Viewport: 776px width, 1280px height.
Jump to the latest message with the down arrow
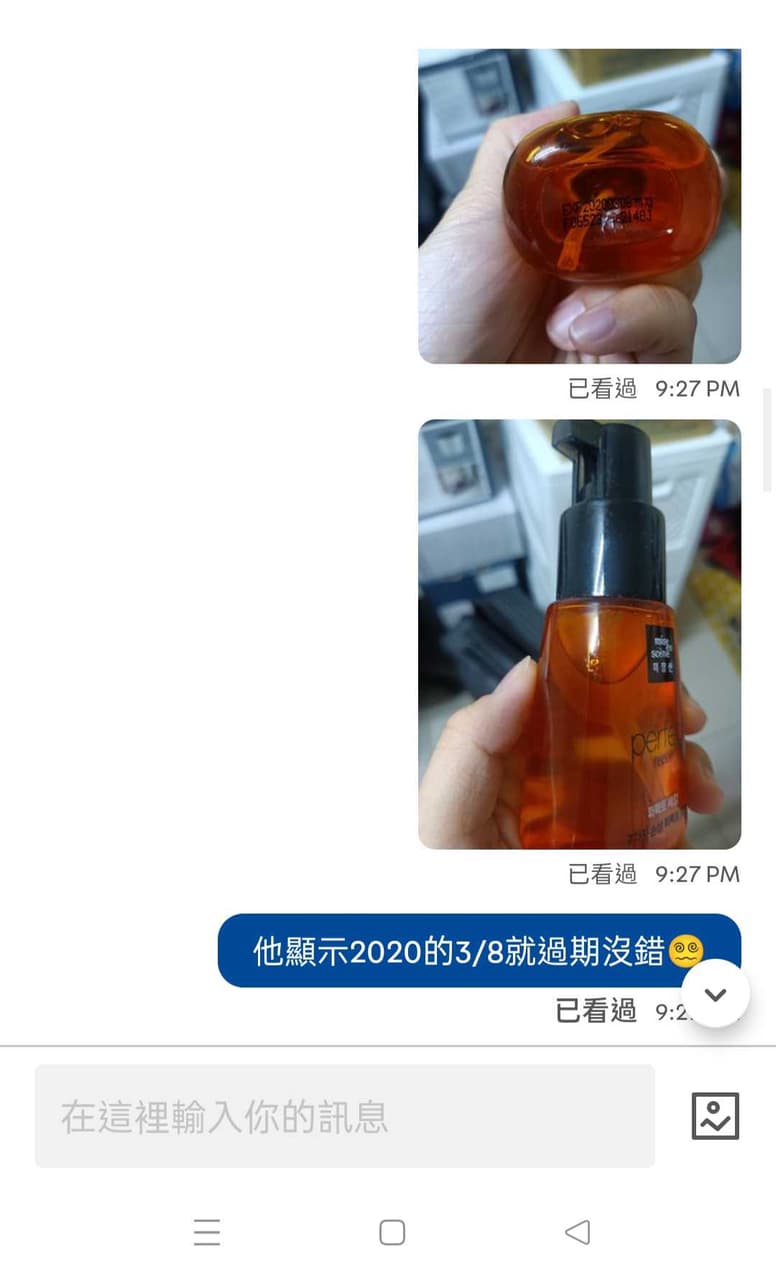pos(715,993)
